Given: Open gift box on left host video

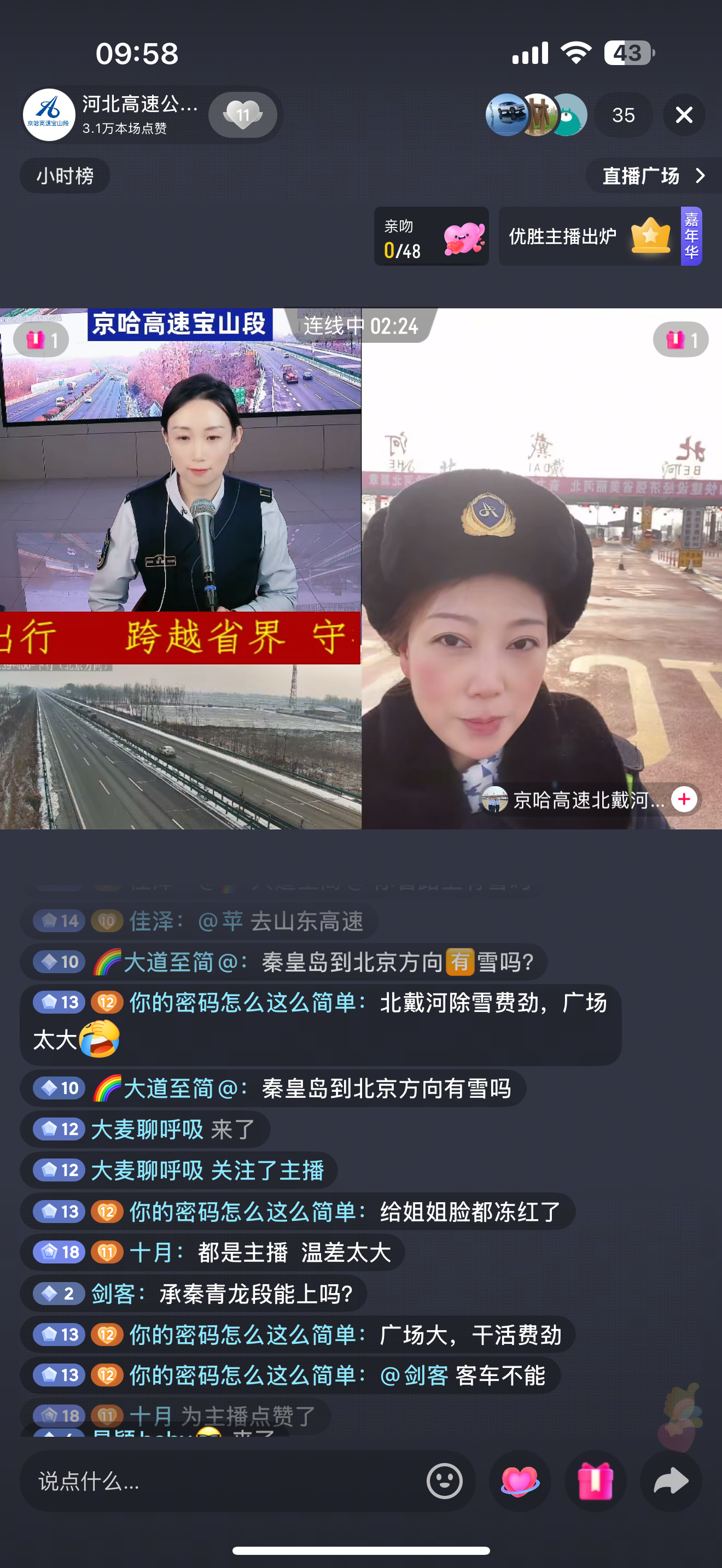Looking at the screenshot, I should 41,340.
